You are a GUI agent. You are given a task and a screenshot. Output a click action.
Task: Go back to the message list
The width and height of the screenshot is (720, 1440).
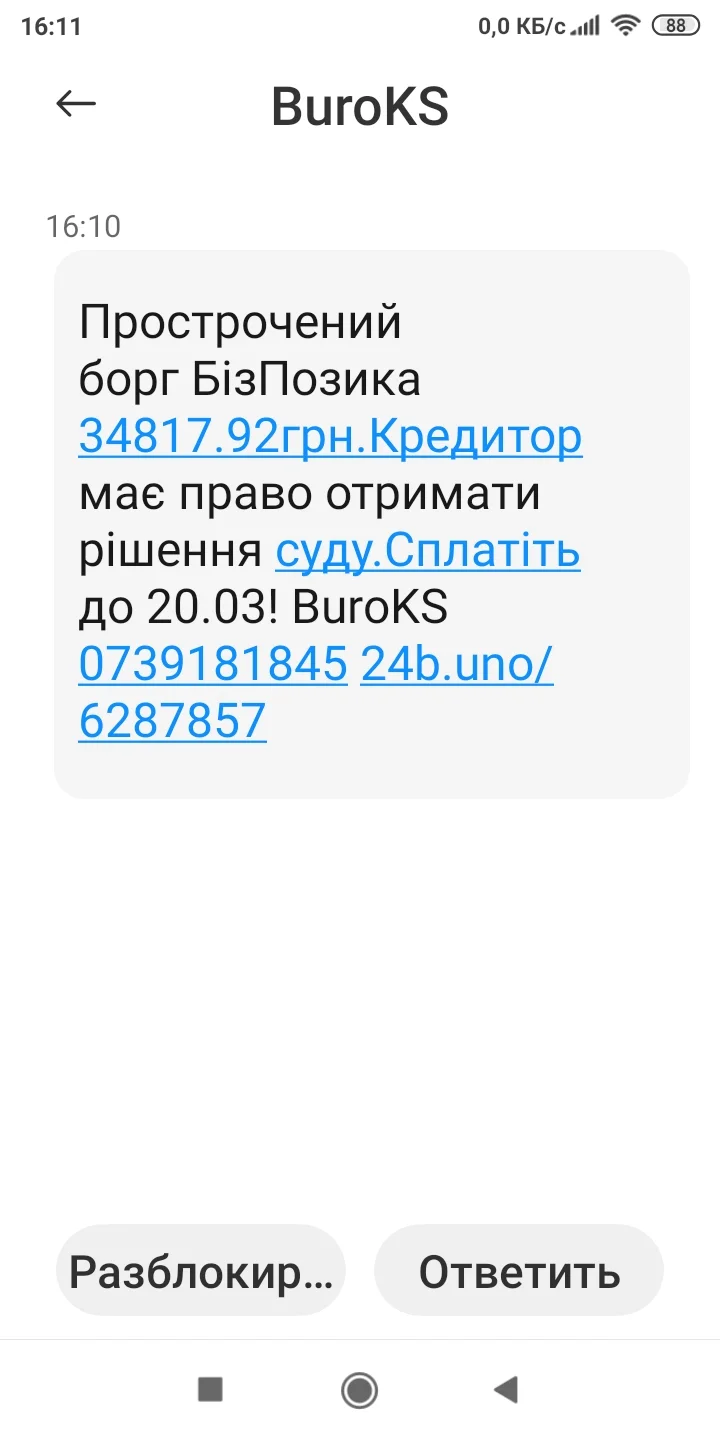click(x=76, y=104)
